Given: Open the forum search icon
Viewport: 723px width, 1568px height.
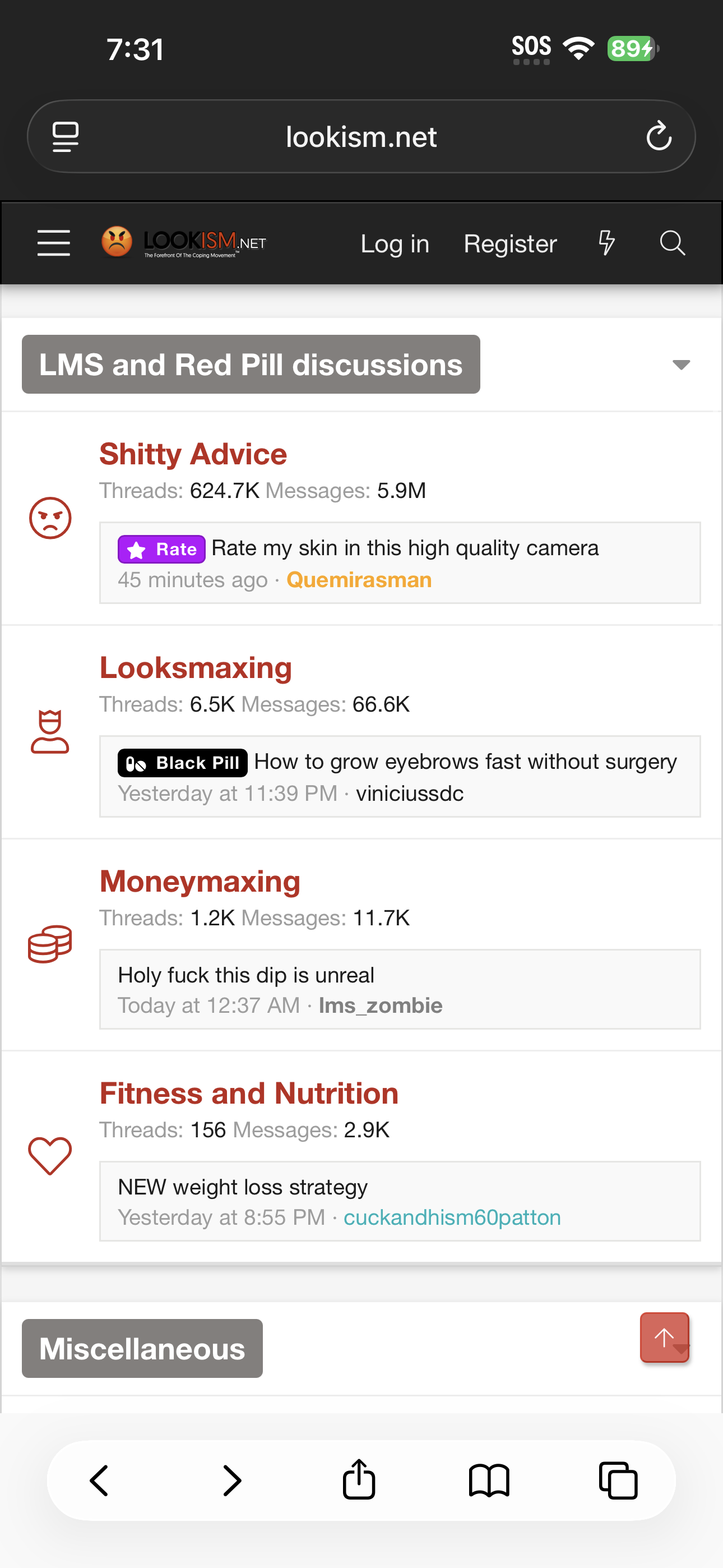Looking at the screenshot, I should [672, 243].
